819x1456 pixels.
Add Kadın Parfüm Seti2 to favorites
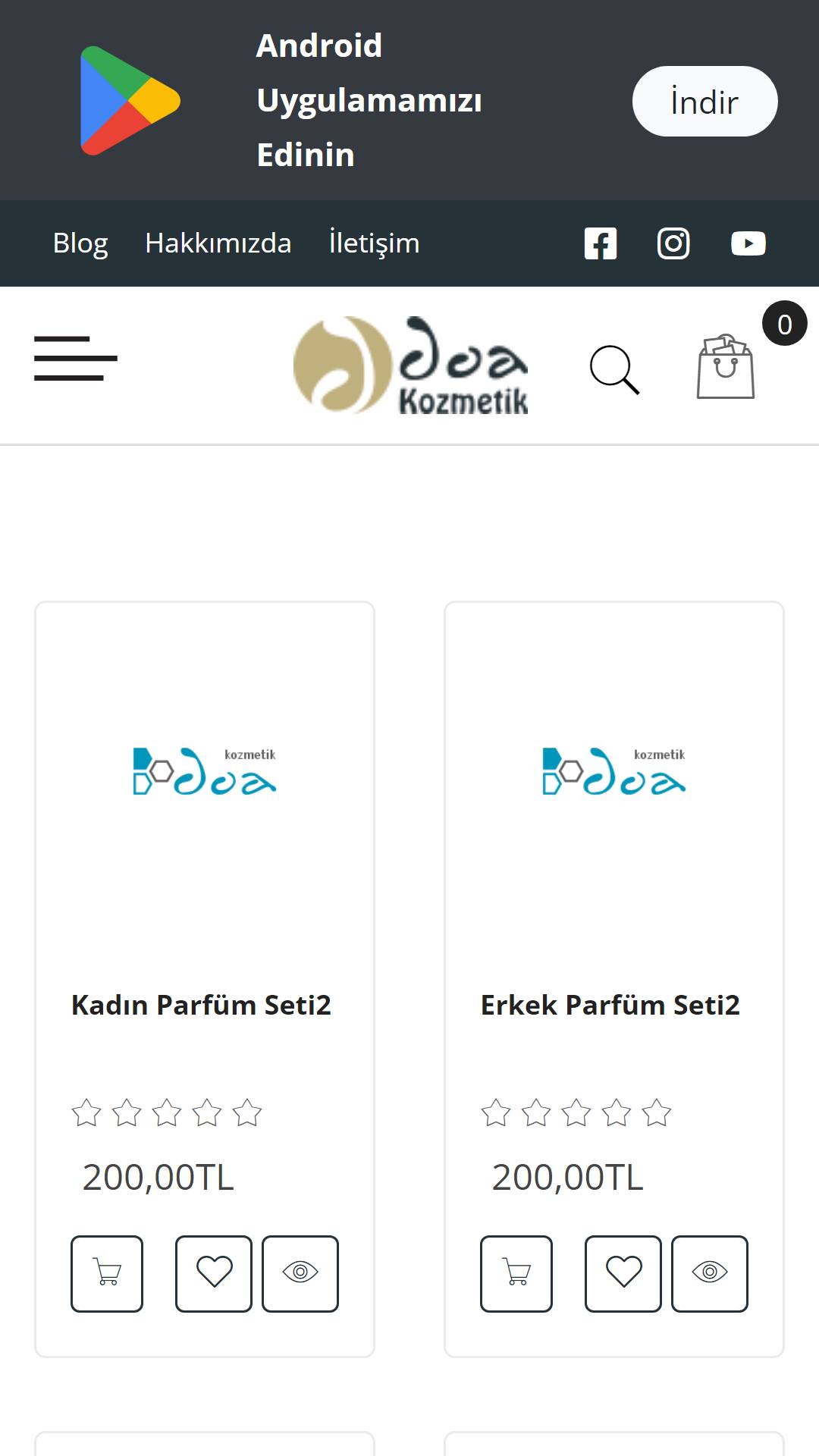click(214, 1274)
